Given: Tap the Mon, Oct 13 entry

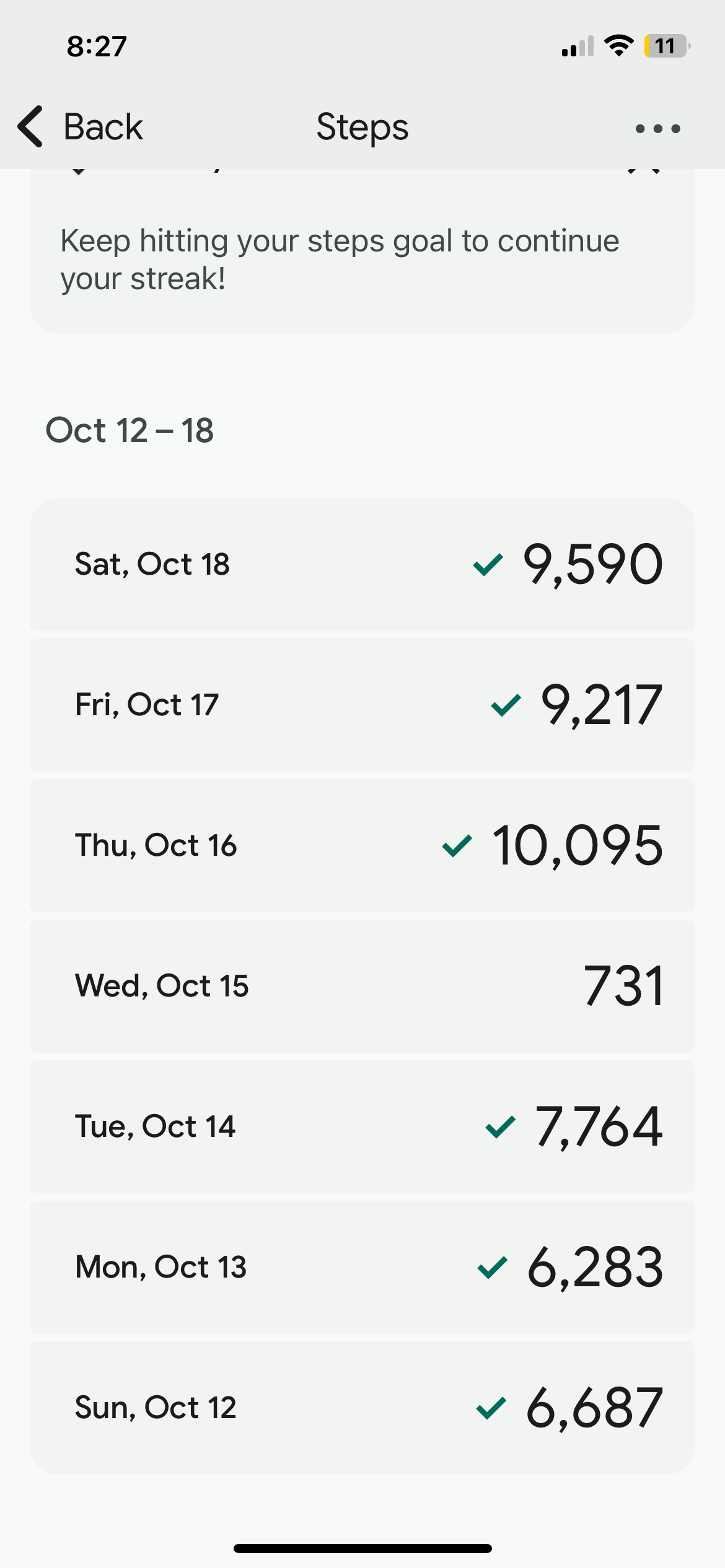Looking at the screenshot, I should tap(362, 1267).
